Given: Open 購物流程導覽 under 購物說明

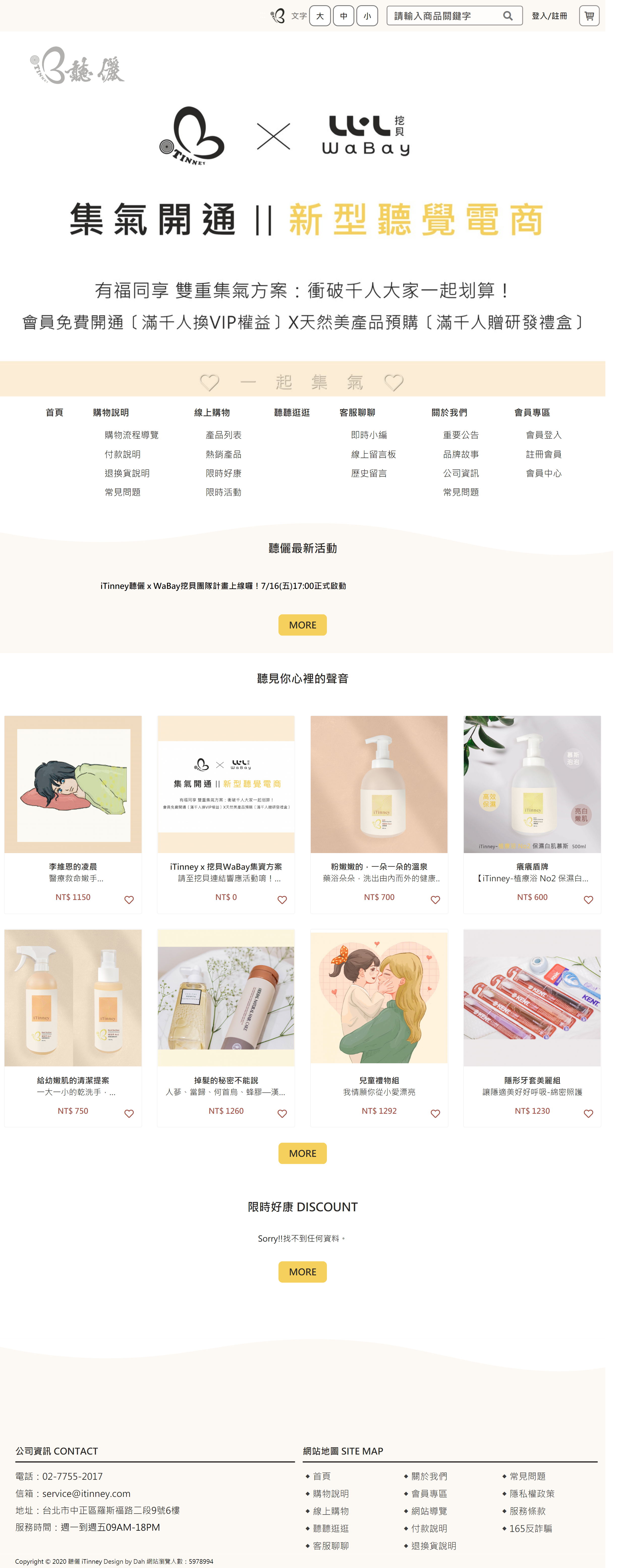Looking at the screenshot, I should pyautogui.click(x=131, y=435).
